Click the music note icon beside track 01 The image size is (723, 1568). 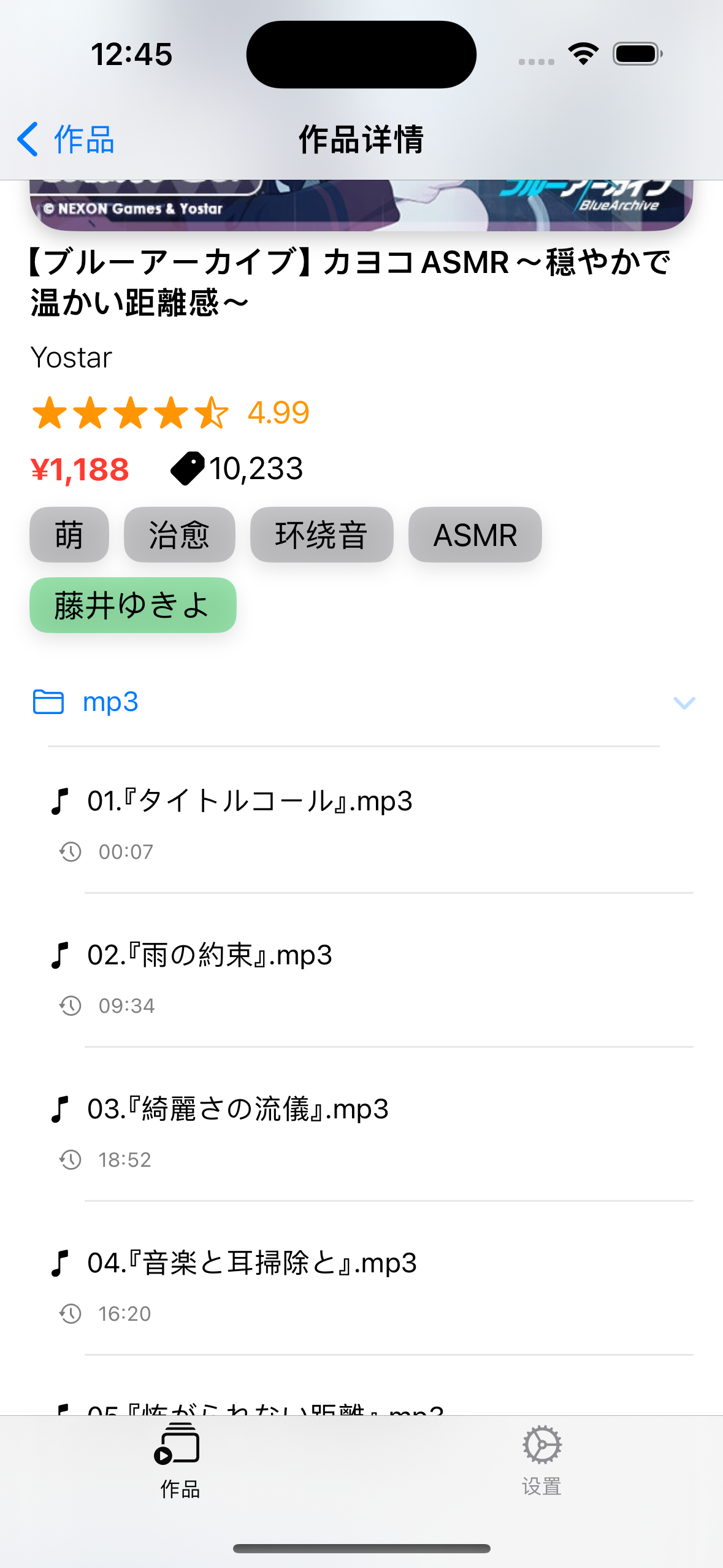tap(59, 801)
